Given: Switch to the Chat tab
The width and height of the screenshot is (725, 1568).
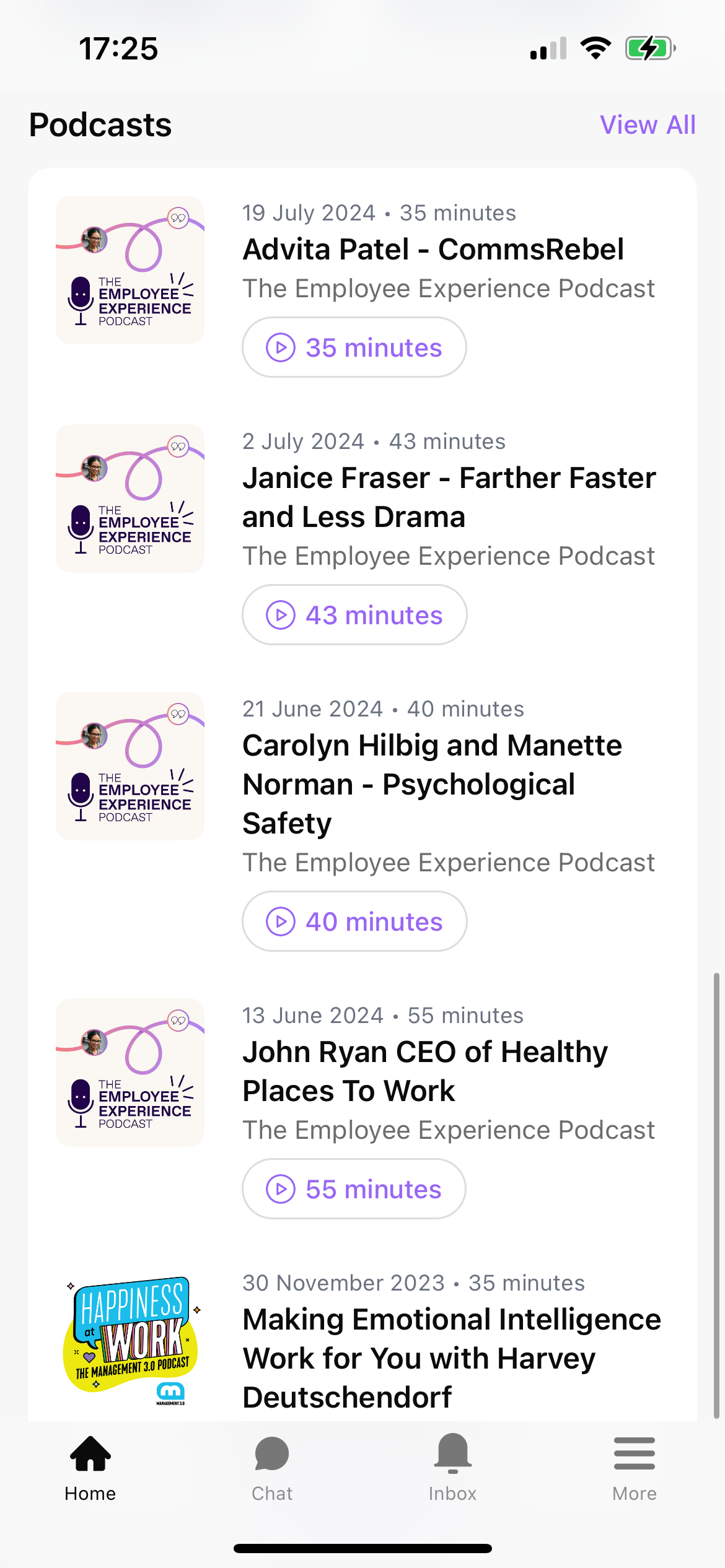Looking at the screenshot, I should click(x=272, y=1468).
